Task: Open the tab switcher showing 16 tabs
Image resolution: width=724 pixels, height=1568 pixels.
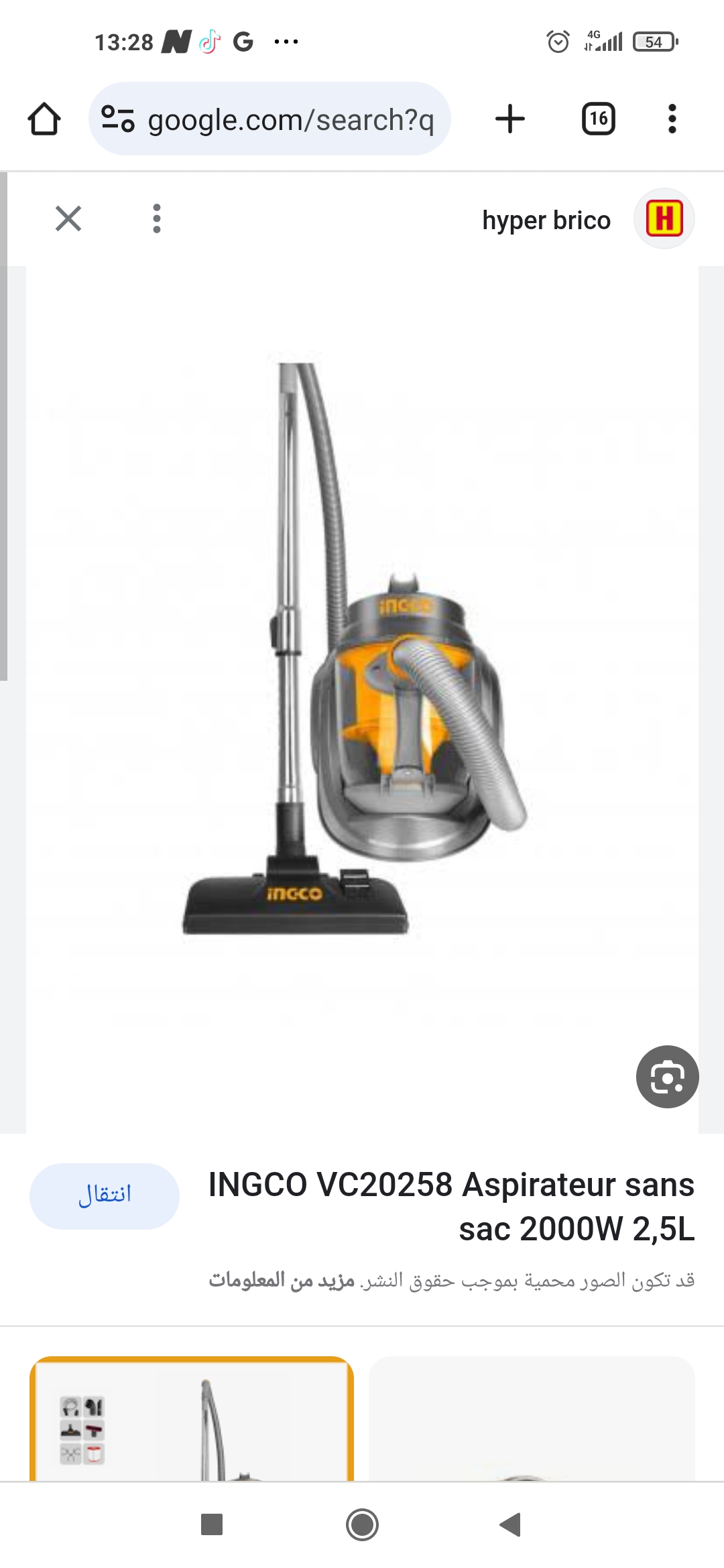Action: (598, 119)
